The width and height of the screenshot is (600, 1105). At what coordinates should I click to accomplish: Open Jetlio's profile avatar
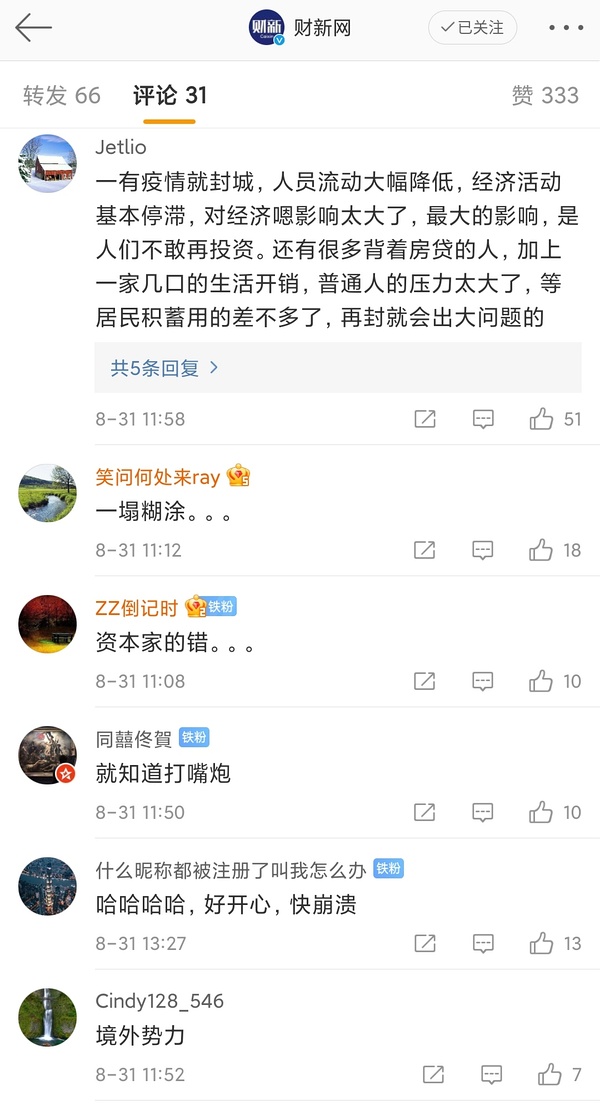pos(47,163)
